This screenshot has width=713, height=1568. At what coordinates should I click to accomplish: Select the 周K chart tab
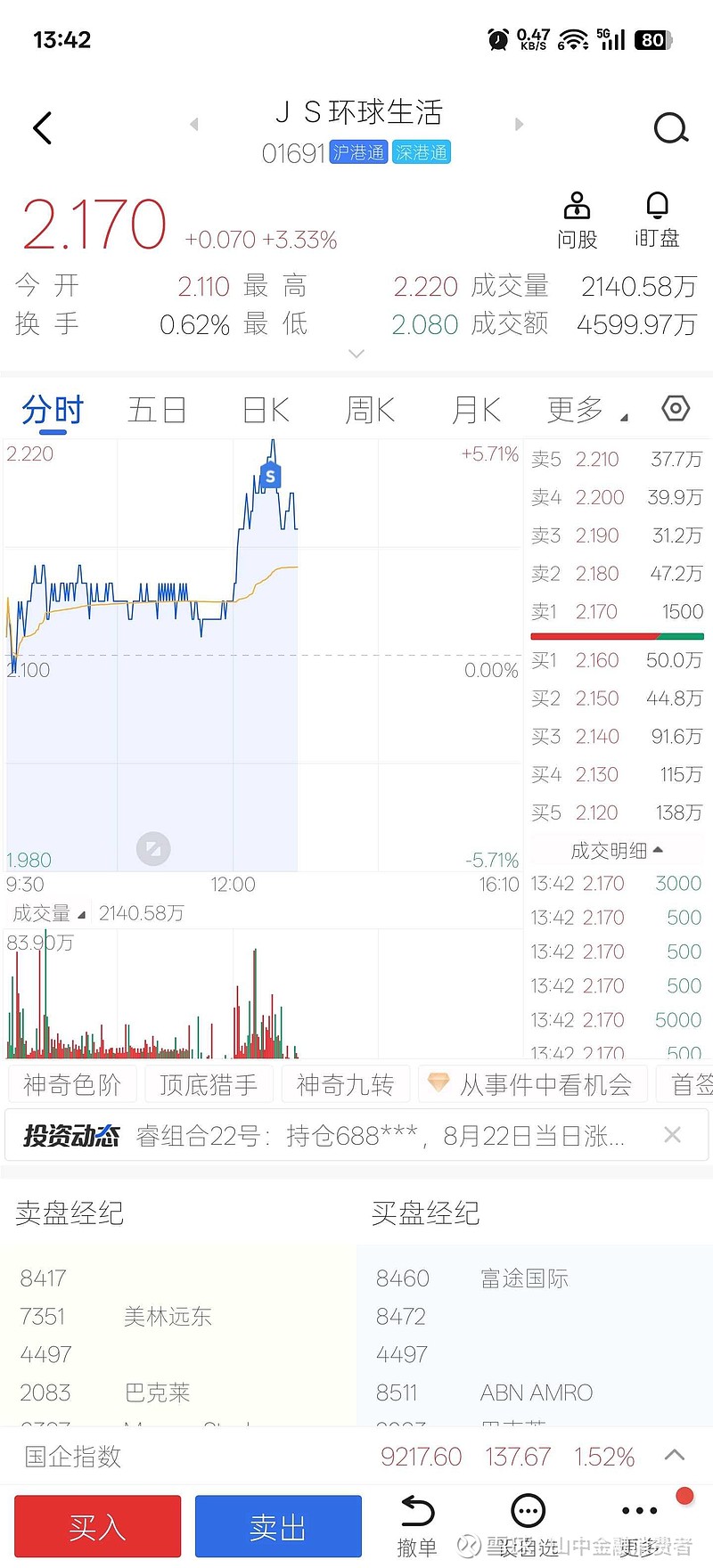click(x=370, y=410)
